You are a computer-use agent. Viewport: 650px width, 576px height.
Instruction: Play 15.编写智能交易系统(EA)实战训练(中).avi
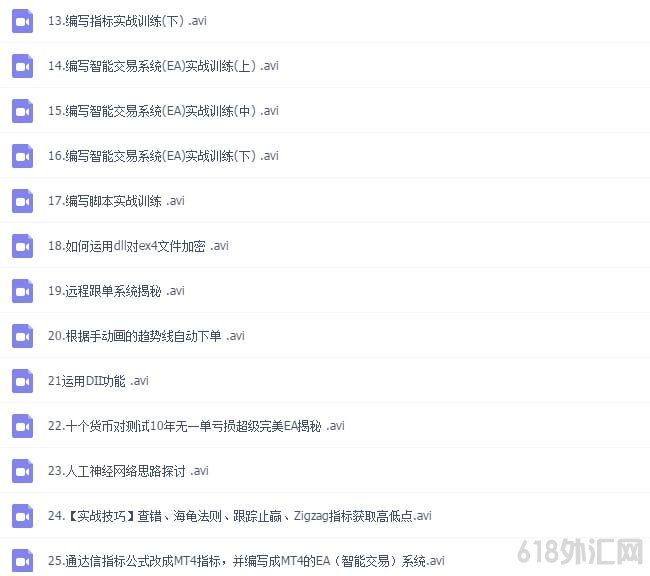162,111
